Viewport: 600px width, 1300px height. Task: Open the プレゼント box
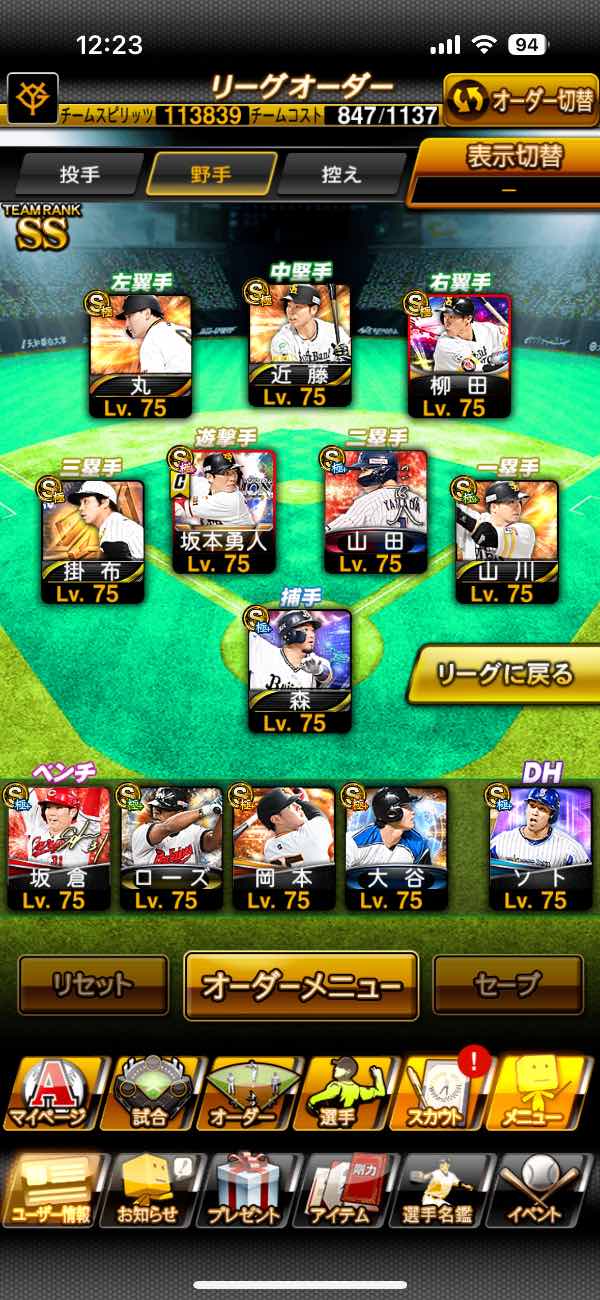coord(246,1190)
